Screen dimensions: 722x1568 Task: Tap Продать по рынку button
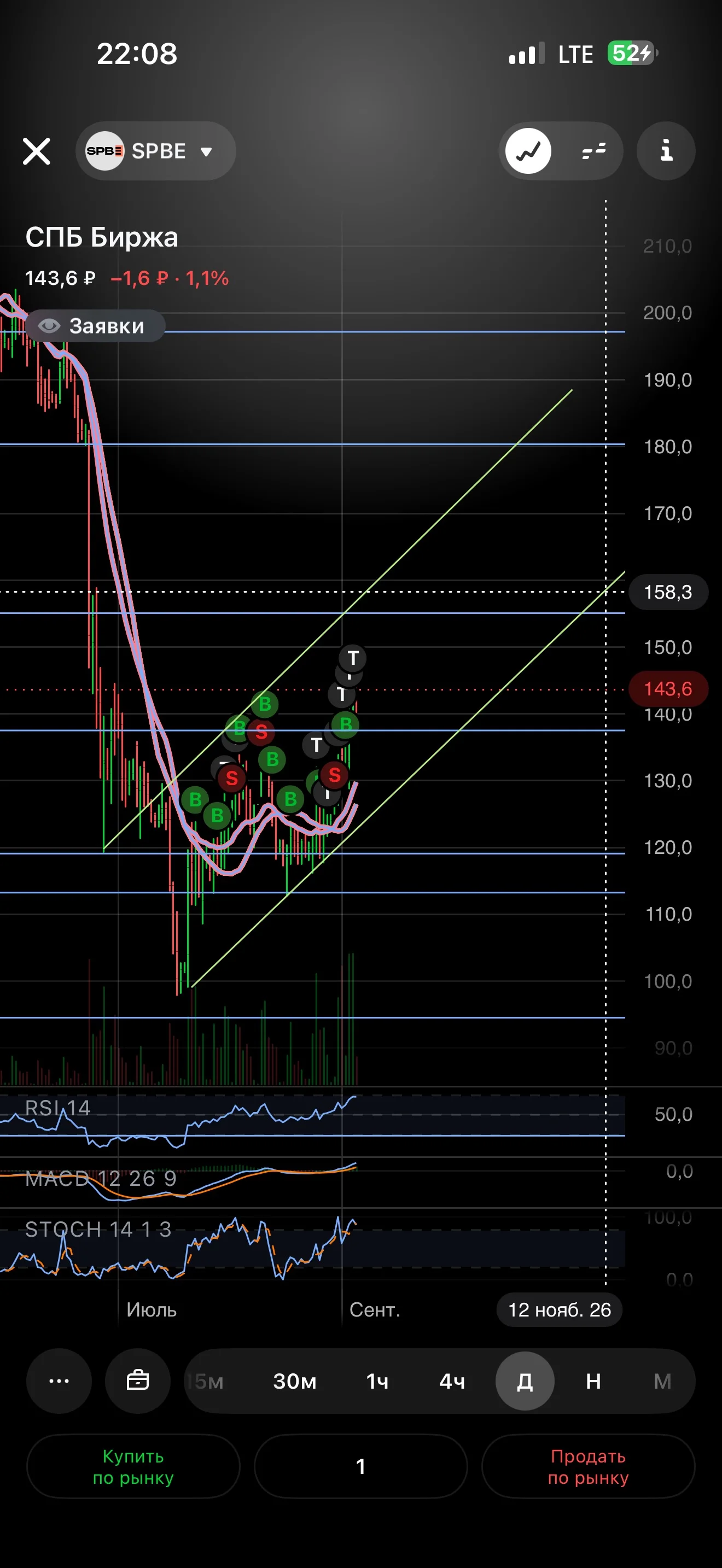pos(588,1466)
